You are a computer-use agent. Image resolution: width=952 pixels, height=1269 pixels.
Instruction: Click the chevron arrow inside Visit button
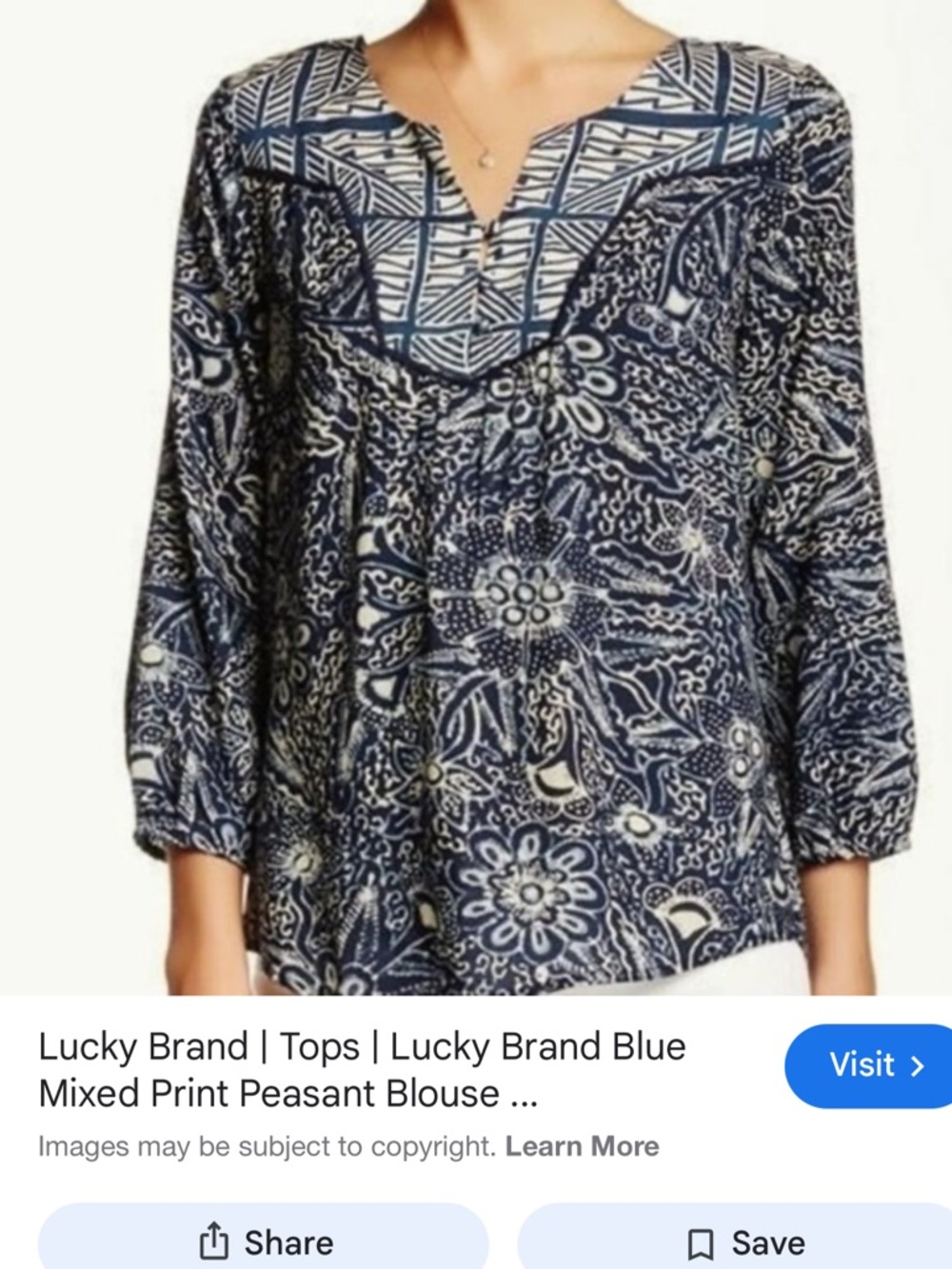(916, 1066)
